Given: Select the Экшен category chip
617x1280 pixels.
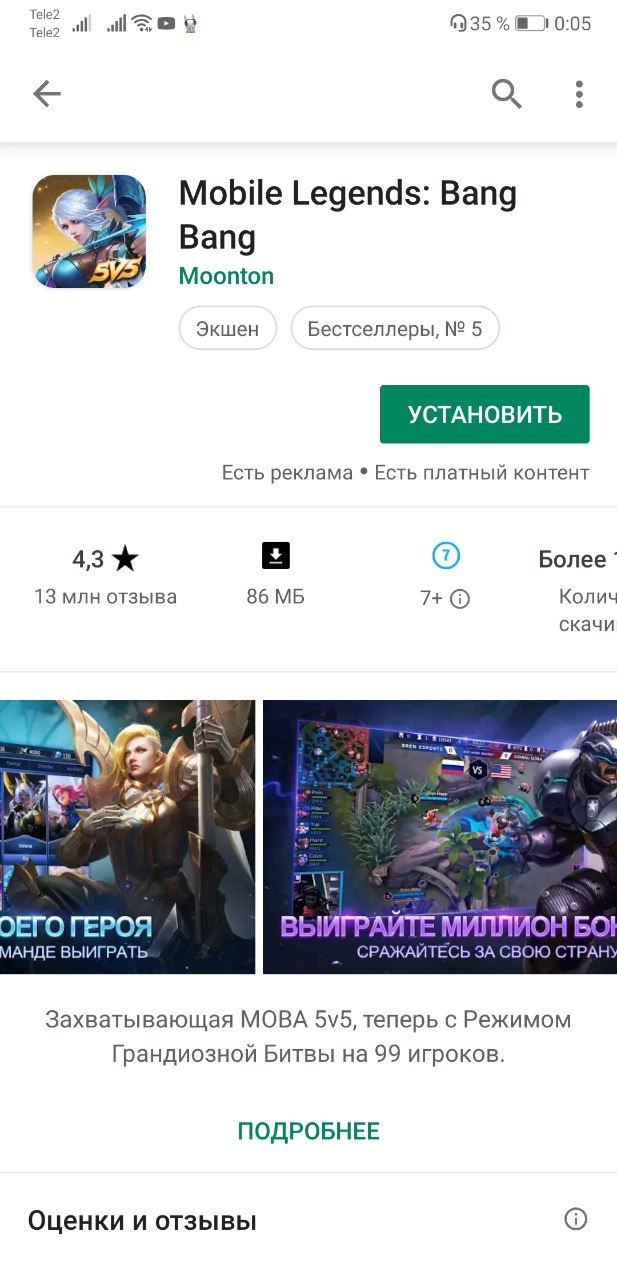Looking at the screenshot, I should [227, 328].
